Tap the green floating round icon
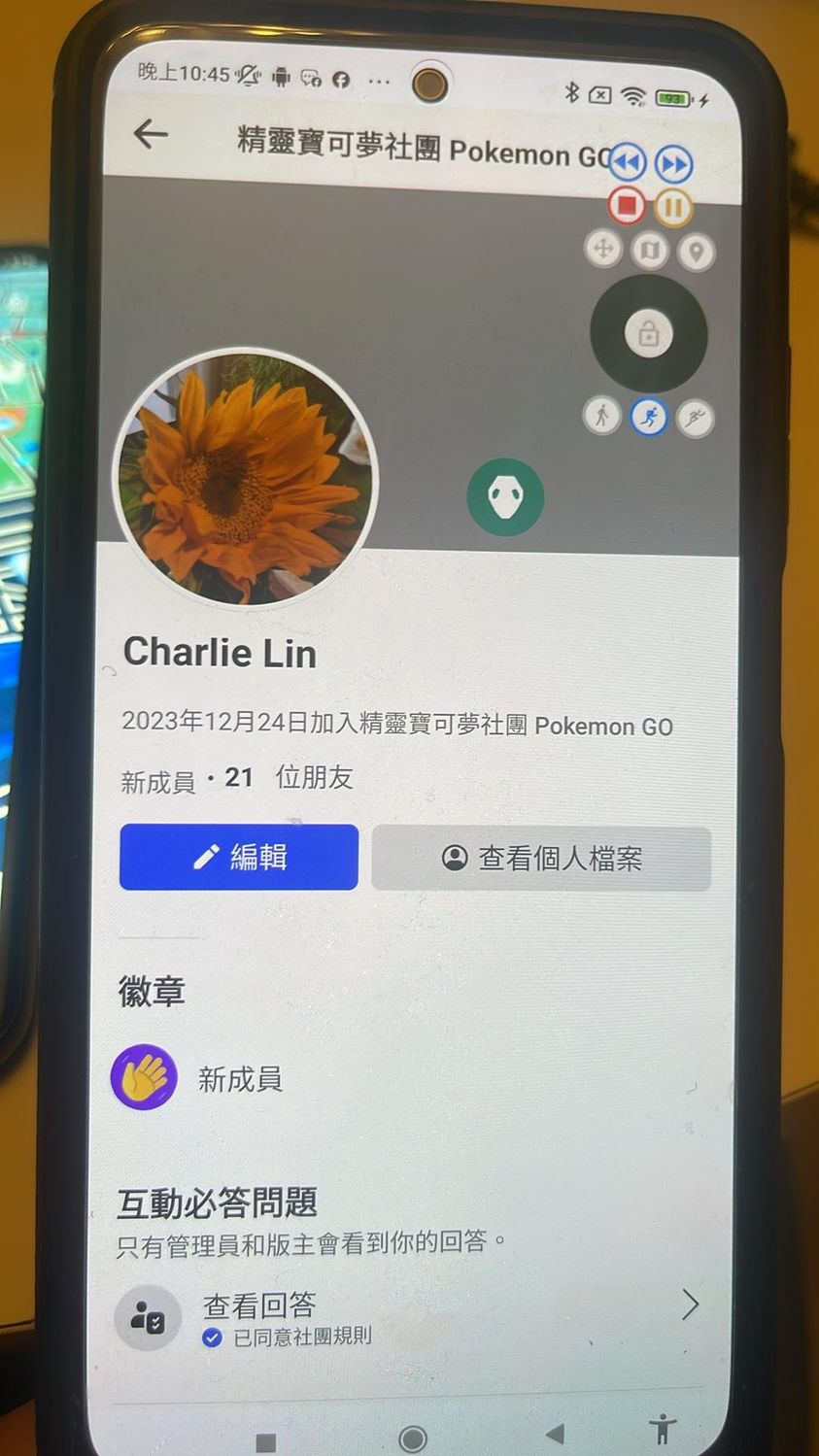 [x=505, y=497]
